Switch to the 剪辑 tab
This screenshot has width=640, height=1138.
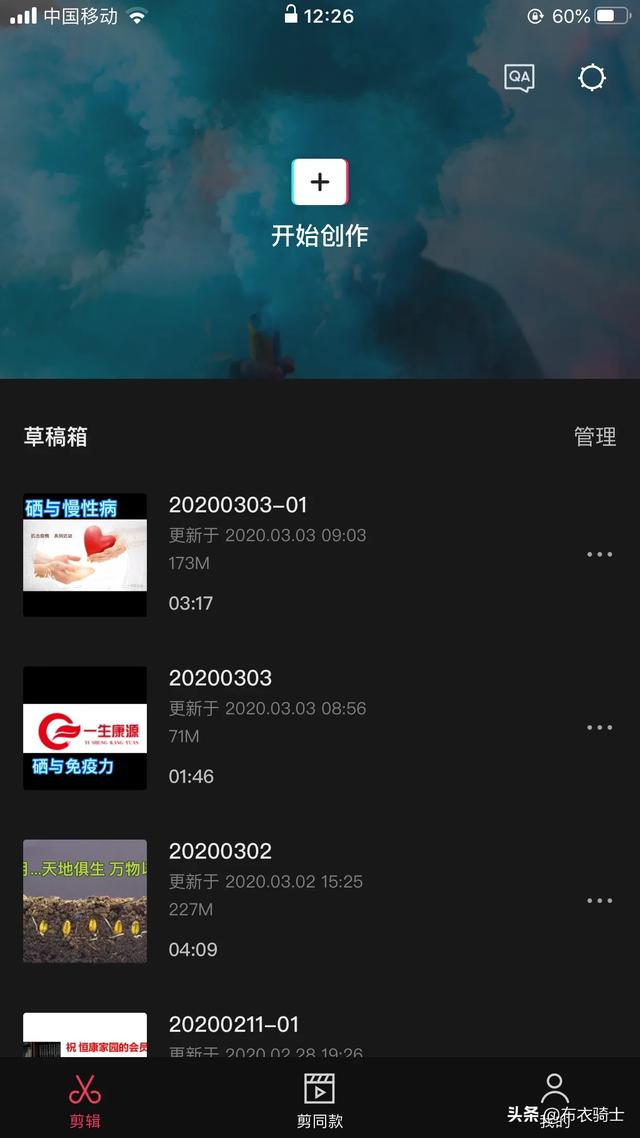[x=85, y=1099]
